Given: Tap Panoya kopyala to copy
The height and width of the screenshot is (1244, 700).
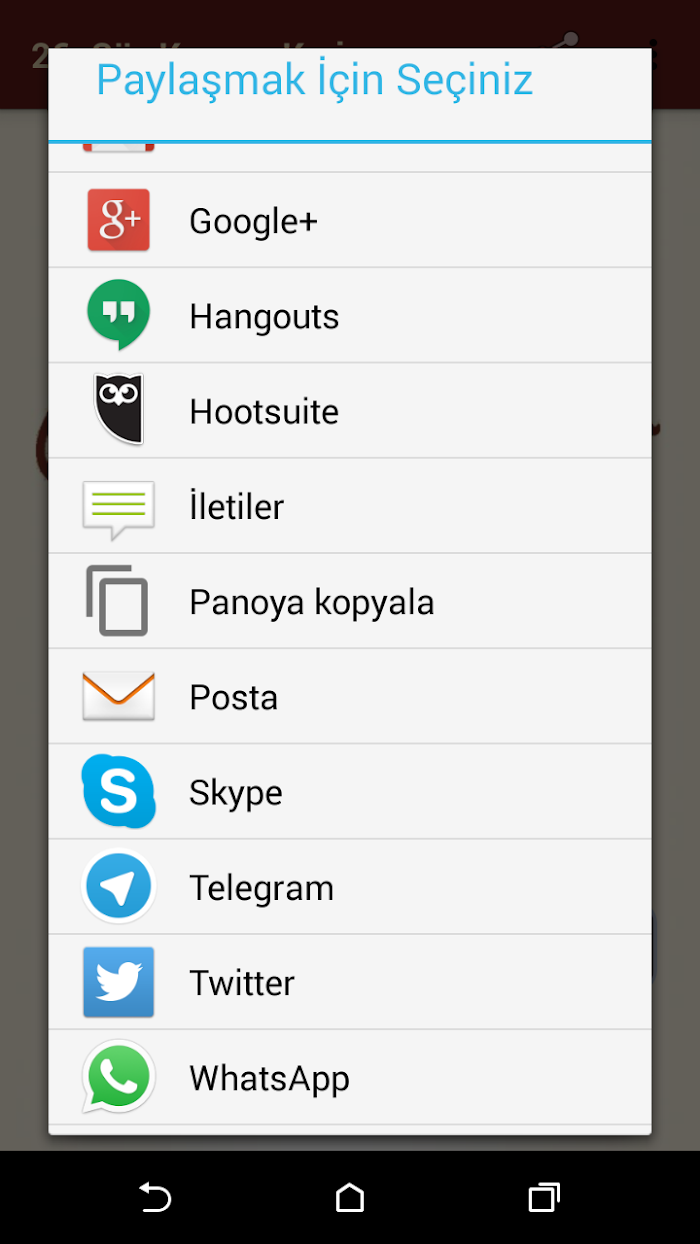Looking at the screenshot, I should coord(350,602).
